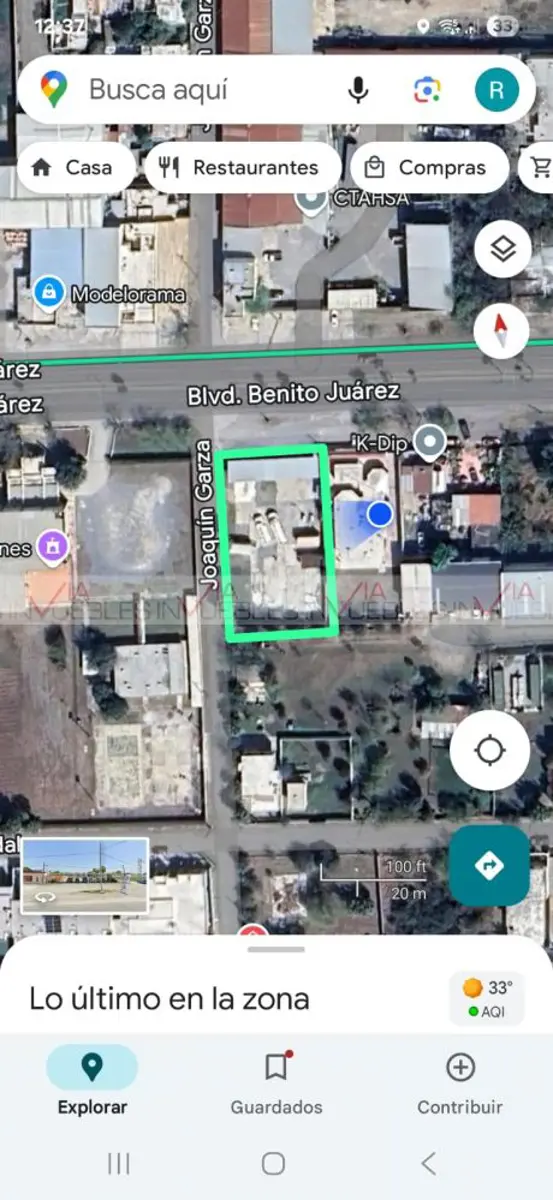Select the Casa chip
The image size is (553, 1200).
click(x=76, y=168)
